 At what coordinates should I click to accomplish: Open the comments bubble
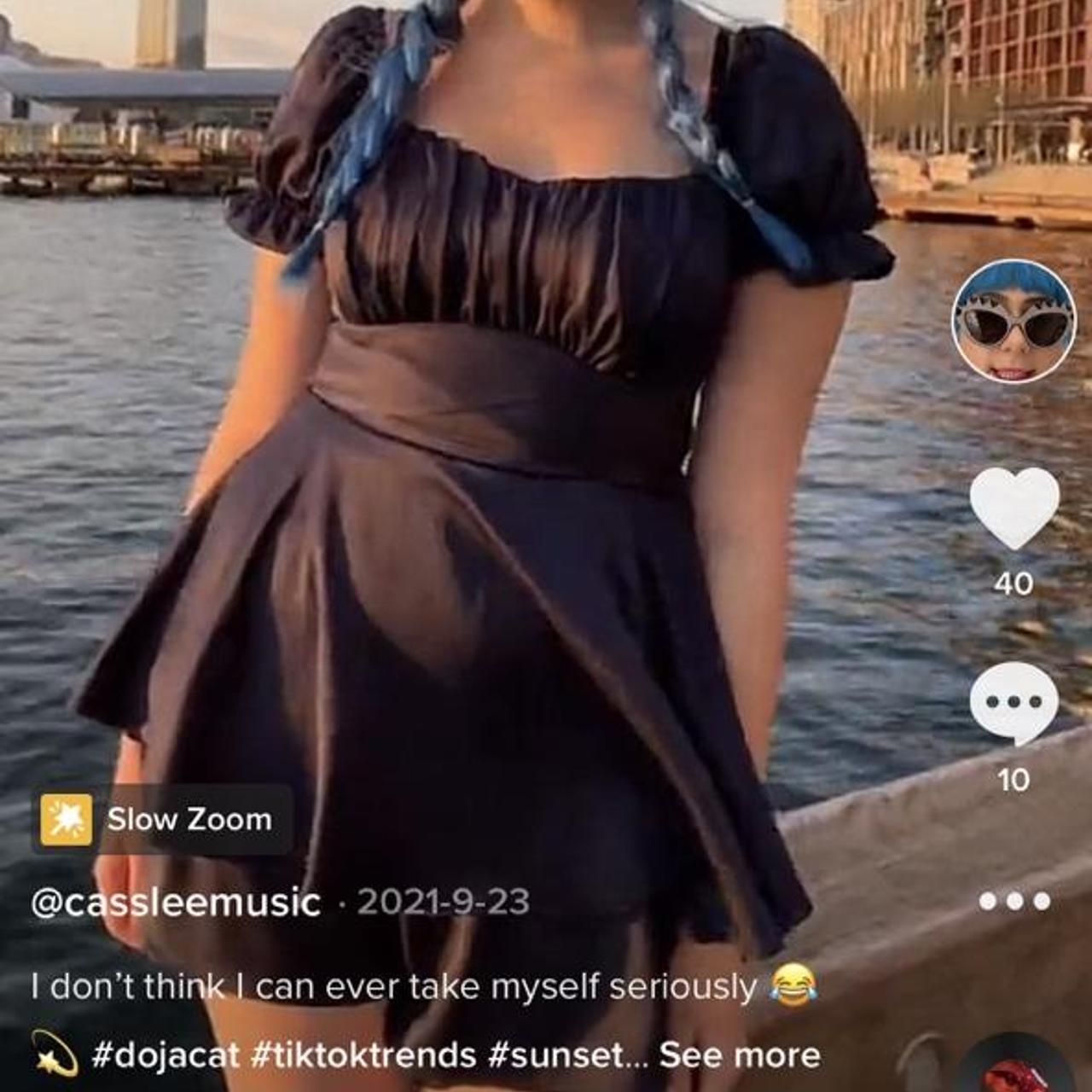click(1014, 702)
